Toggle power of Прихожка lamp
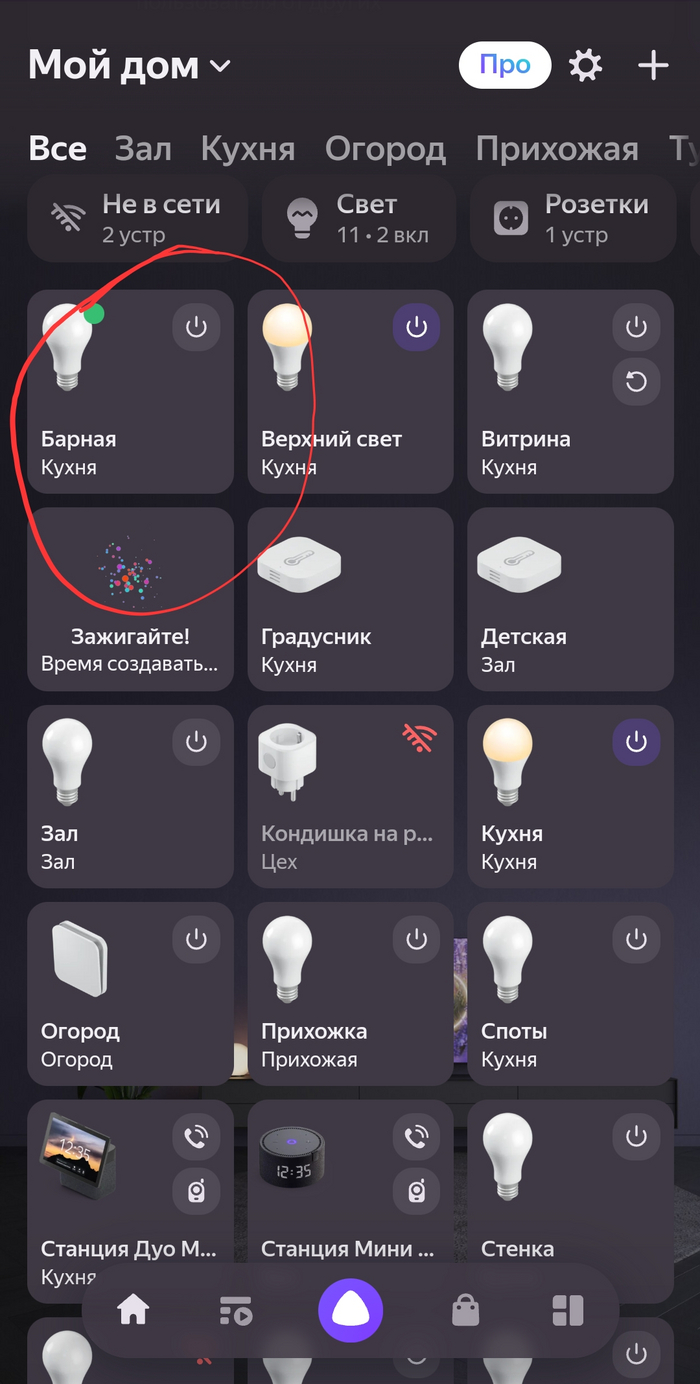700x1384 pixels. [x=416, y=940]
